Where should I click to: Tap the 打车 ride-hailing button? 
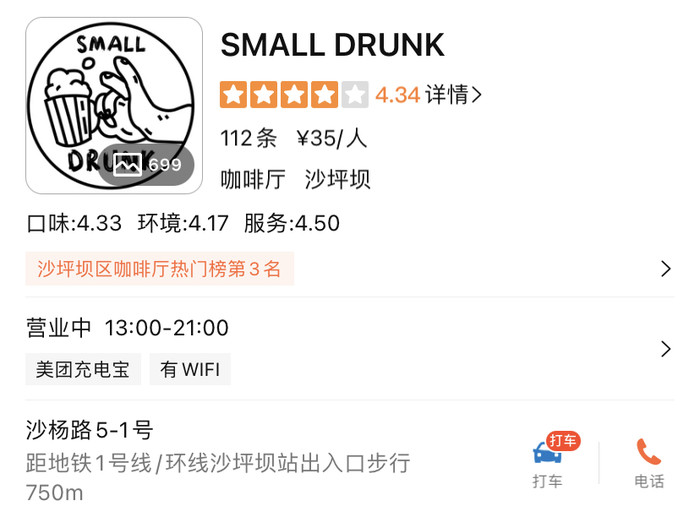pyautogui.click(x=548, y=461)
